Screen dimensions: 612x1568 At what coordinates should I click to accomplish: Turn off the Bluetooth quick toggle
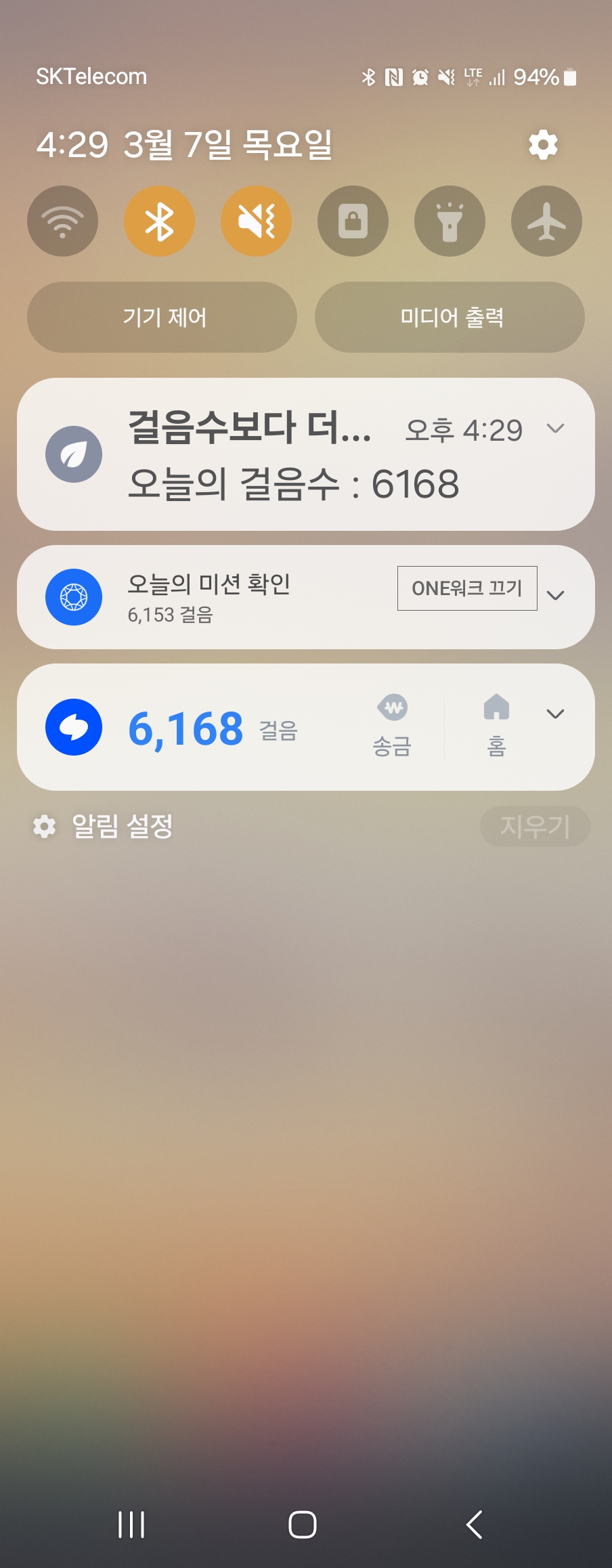coord(159,221)
